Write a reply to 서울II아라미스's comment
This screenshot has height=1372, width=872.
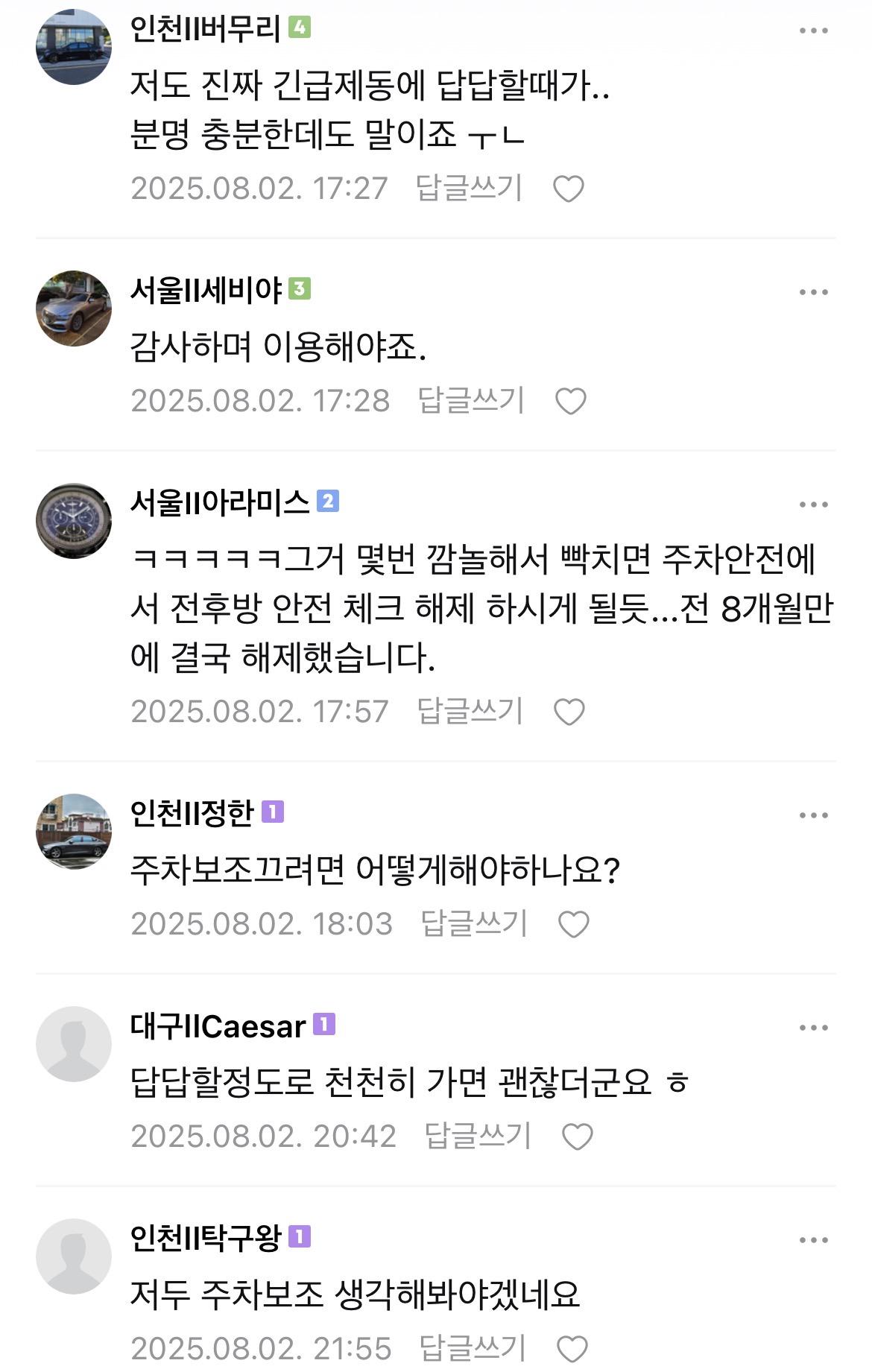click(470, 711)
